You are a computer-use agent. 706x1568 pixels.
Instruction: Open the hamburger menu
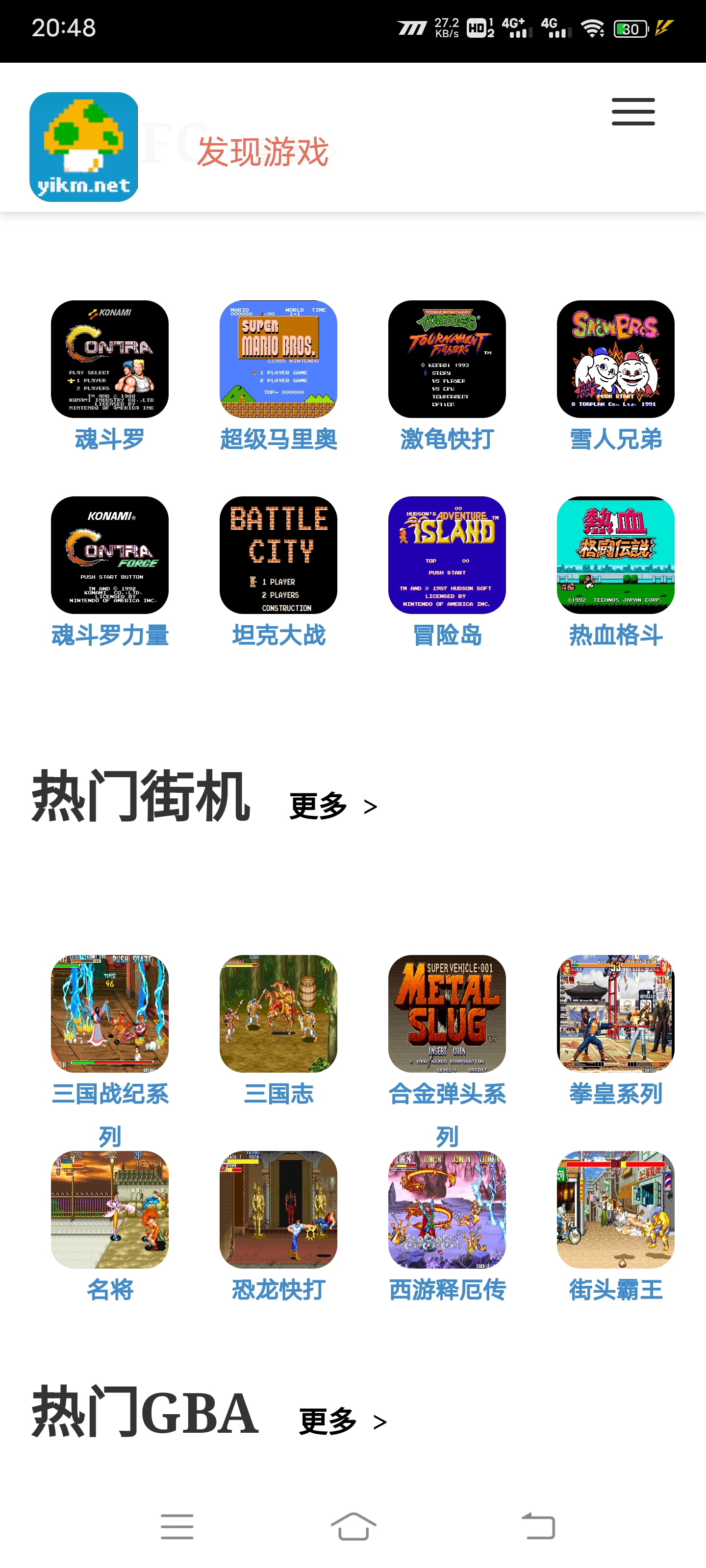point(633,112)
